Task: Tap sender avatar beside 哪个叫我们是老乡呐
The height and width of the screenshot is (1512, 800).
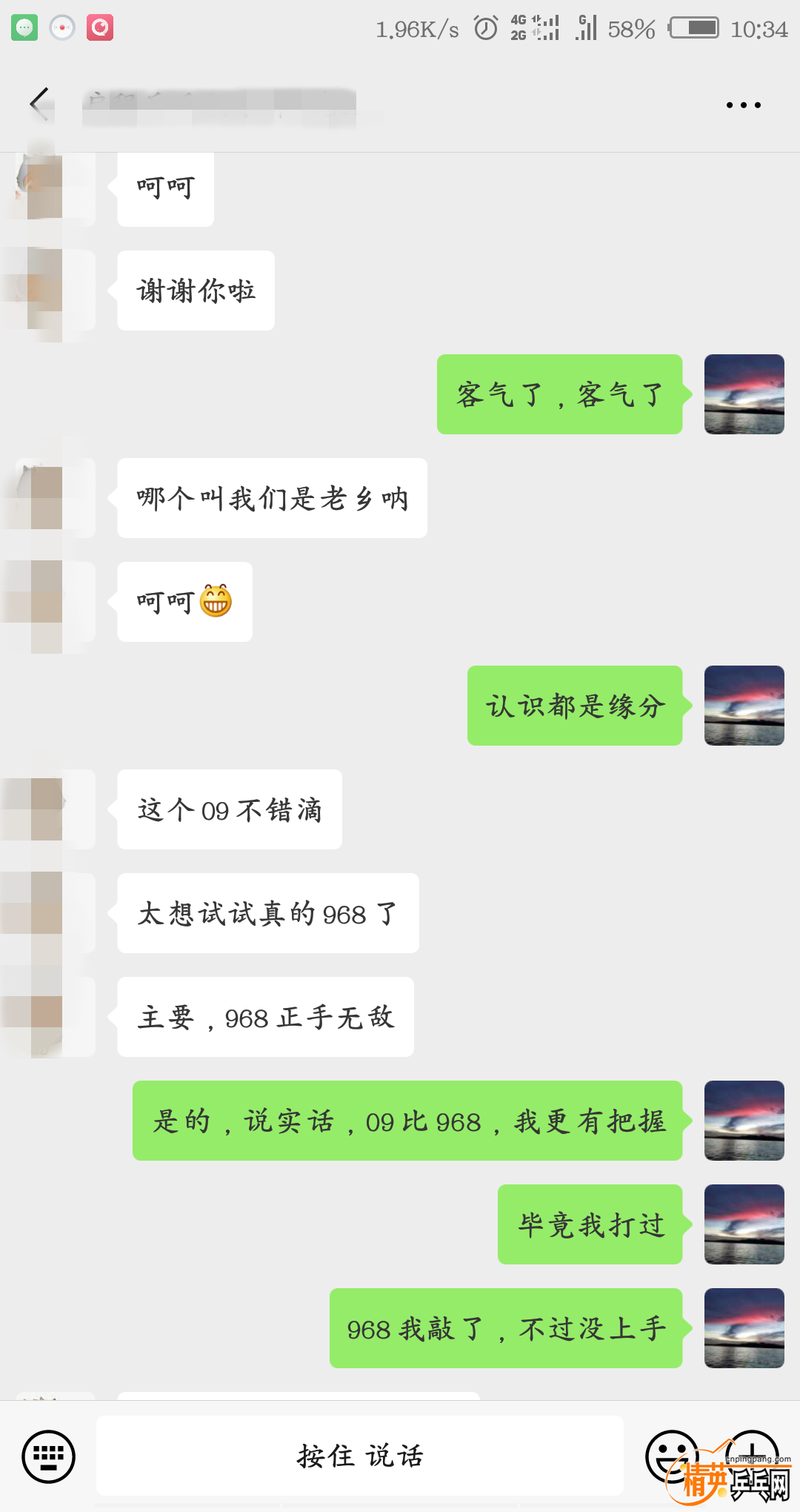Action: [48, 498]
